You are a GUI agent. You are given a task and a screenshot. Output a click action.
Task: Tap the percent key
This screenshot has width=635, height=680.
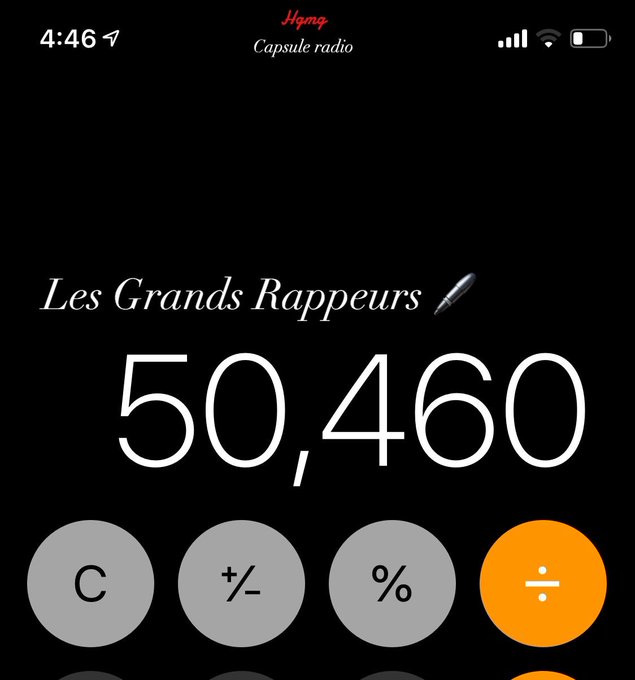[x=392, y=583]
